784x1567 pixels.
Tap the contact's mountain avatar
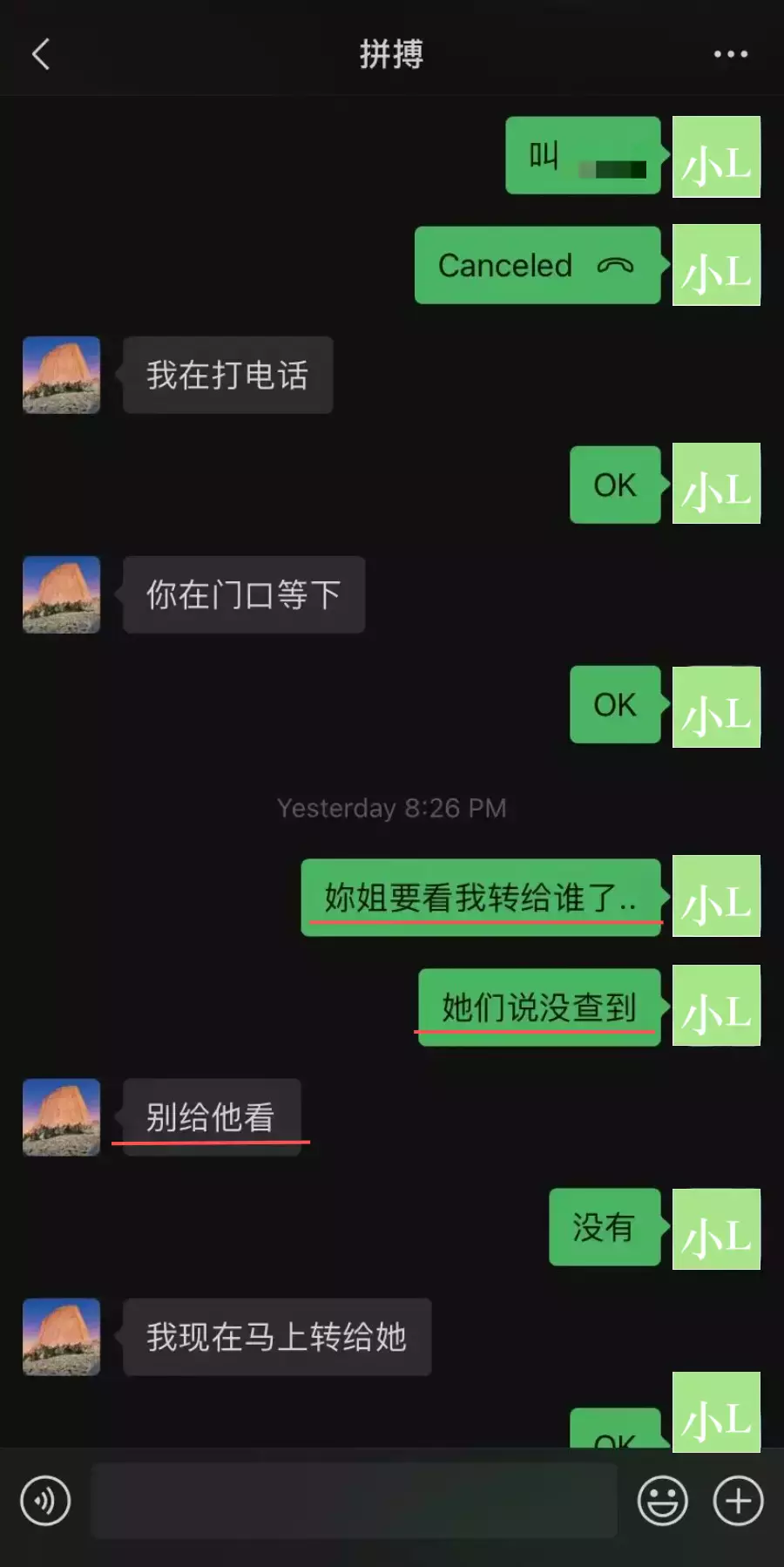pos(61,375)
